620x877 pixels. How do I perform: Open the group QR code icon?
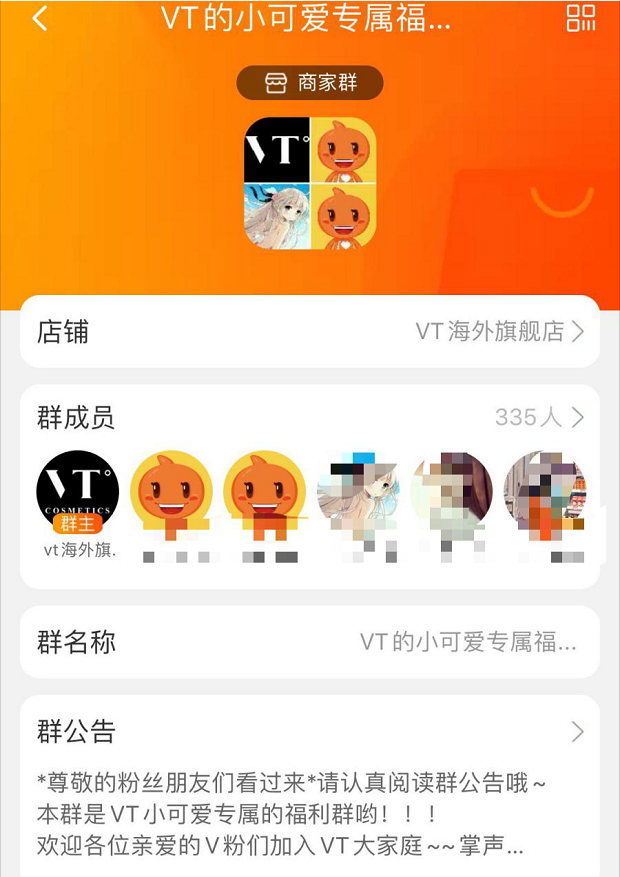tap(580, 18)
